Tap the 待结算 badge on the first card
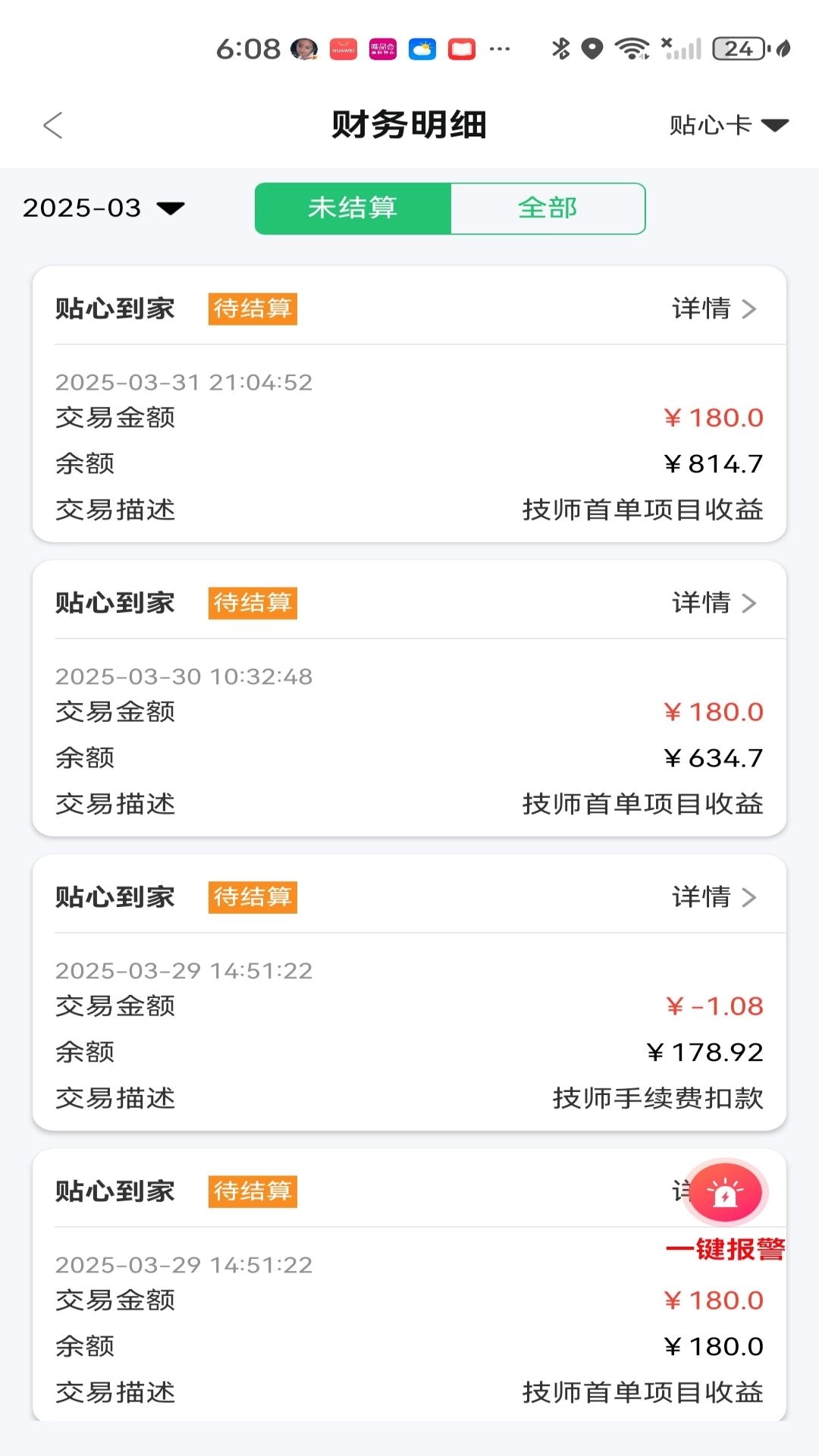The image size is (819, 1456). coord(253,309)
